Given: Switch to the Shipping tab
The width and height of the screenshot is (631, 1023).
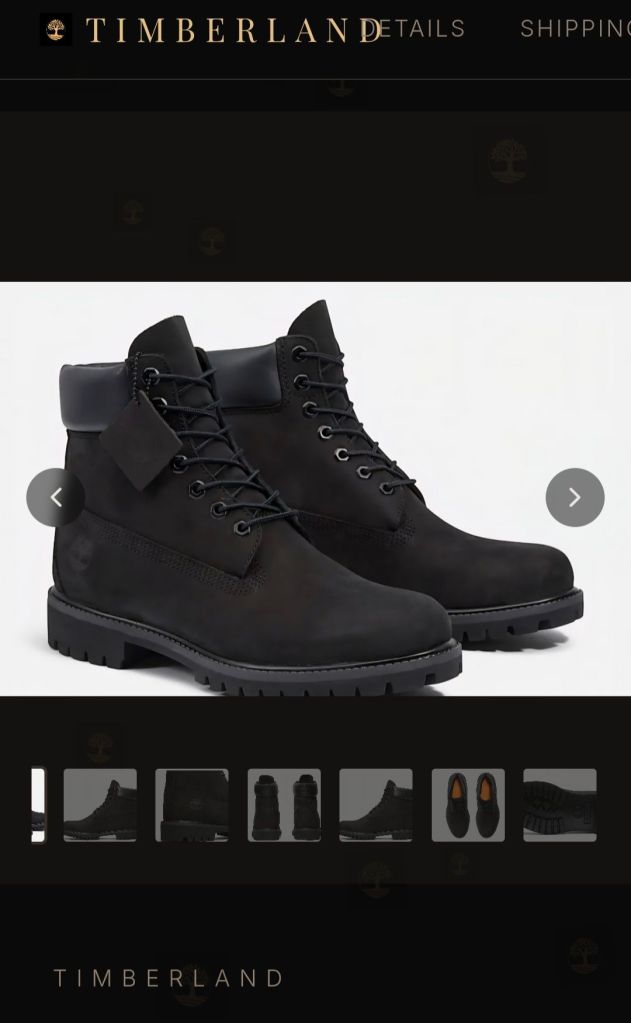Looking at the screenshot, I should [575, 29].
